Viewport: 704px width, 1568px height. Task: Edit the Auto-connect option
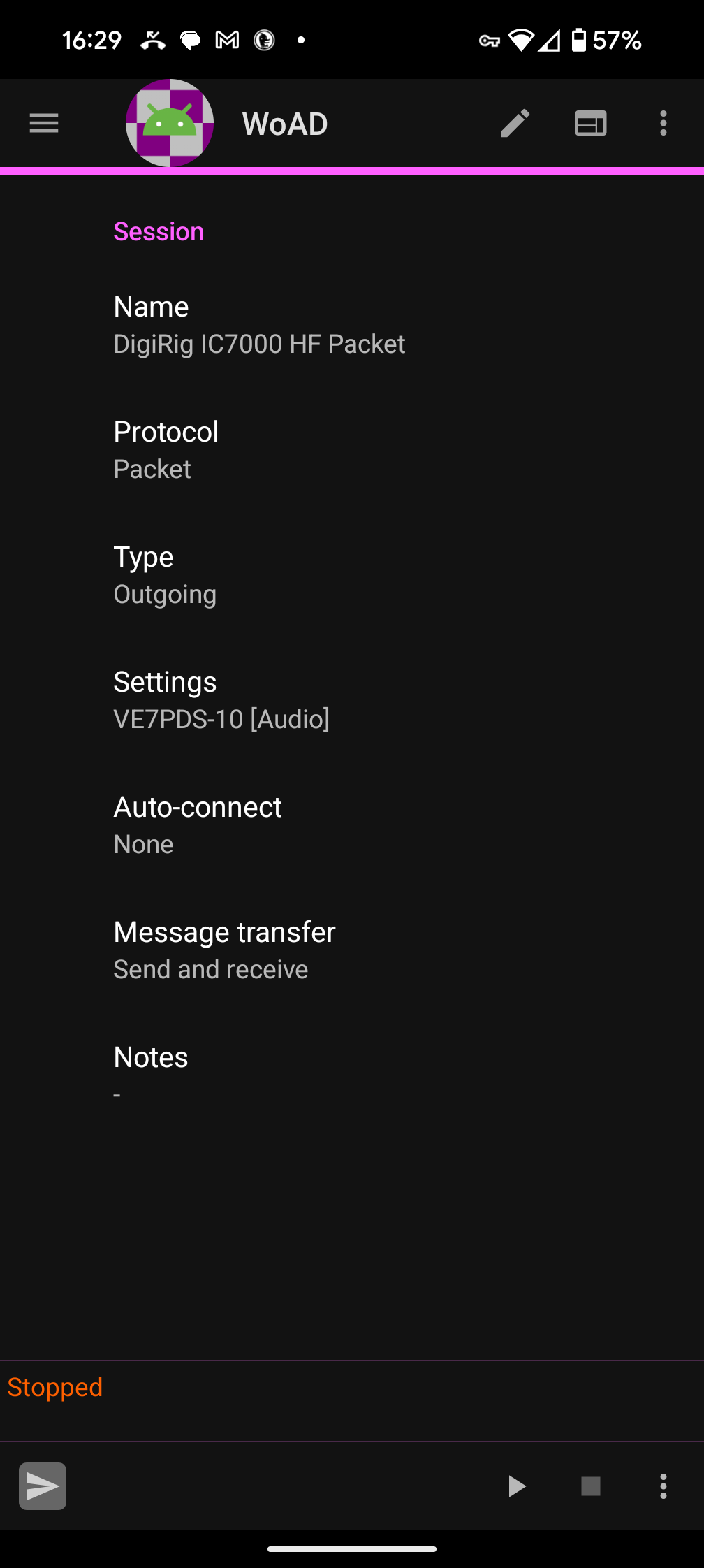pyautogui.click(x=352, y=825)
